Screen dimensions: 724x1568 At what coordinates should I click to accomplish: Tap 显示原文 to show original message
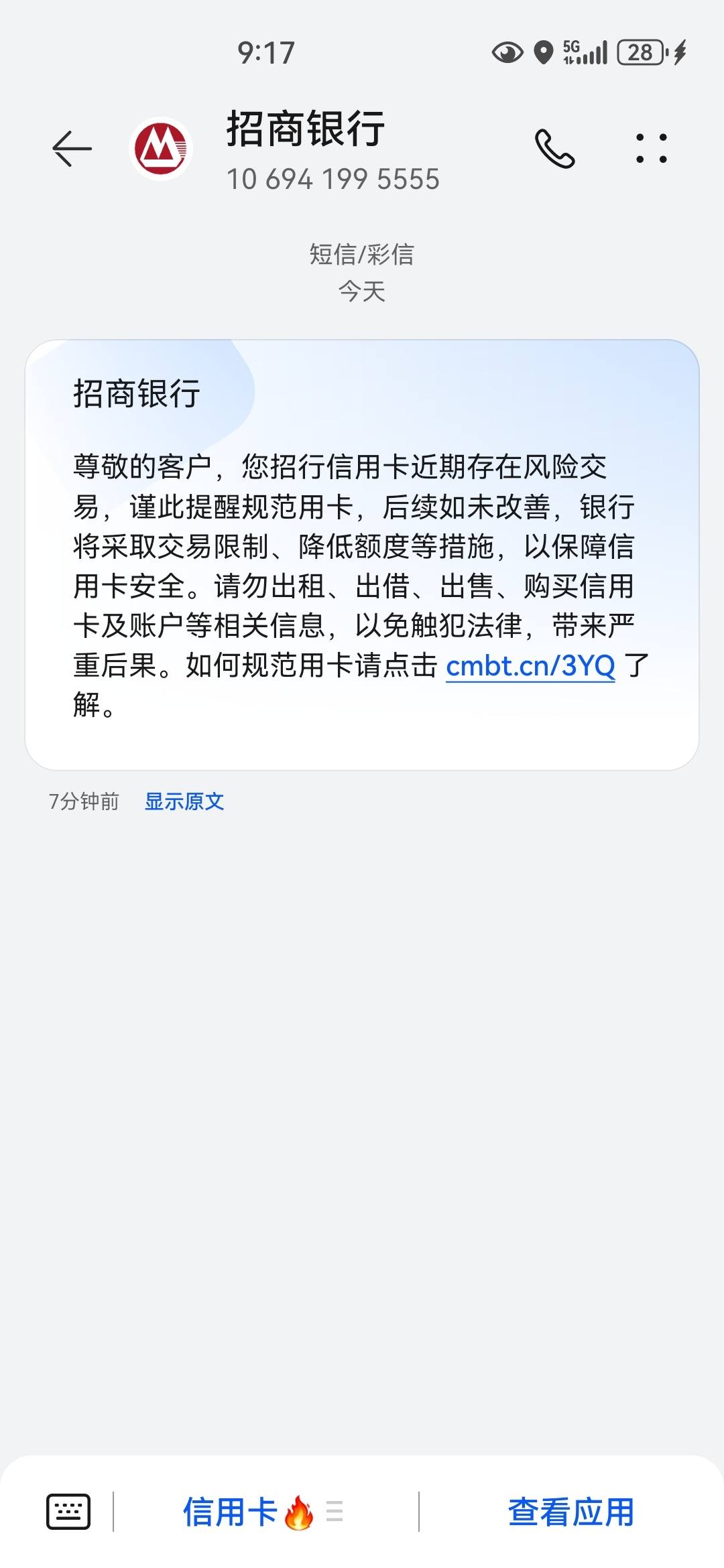click(184, 801)
